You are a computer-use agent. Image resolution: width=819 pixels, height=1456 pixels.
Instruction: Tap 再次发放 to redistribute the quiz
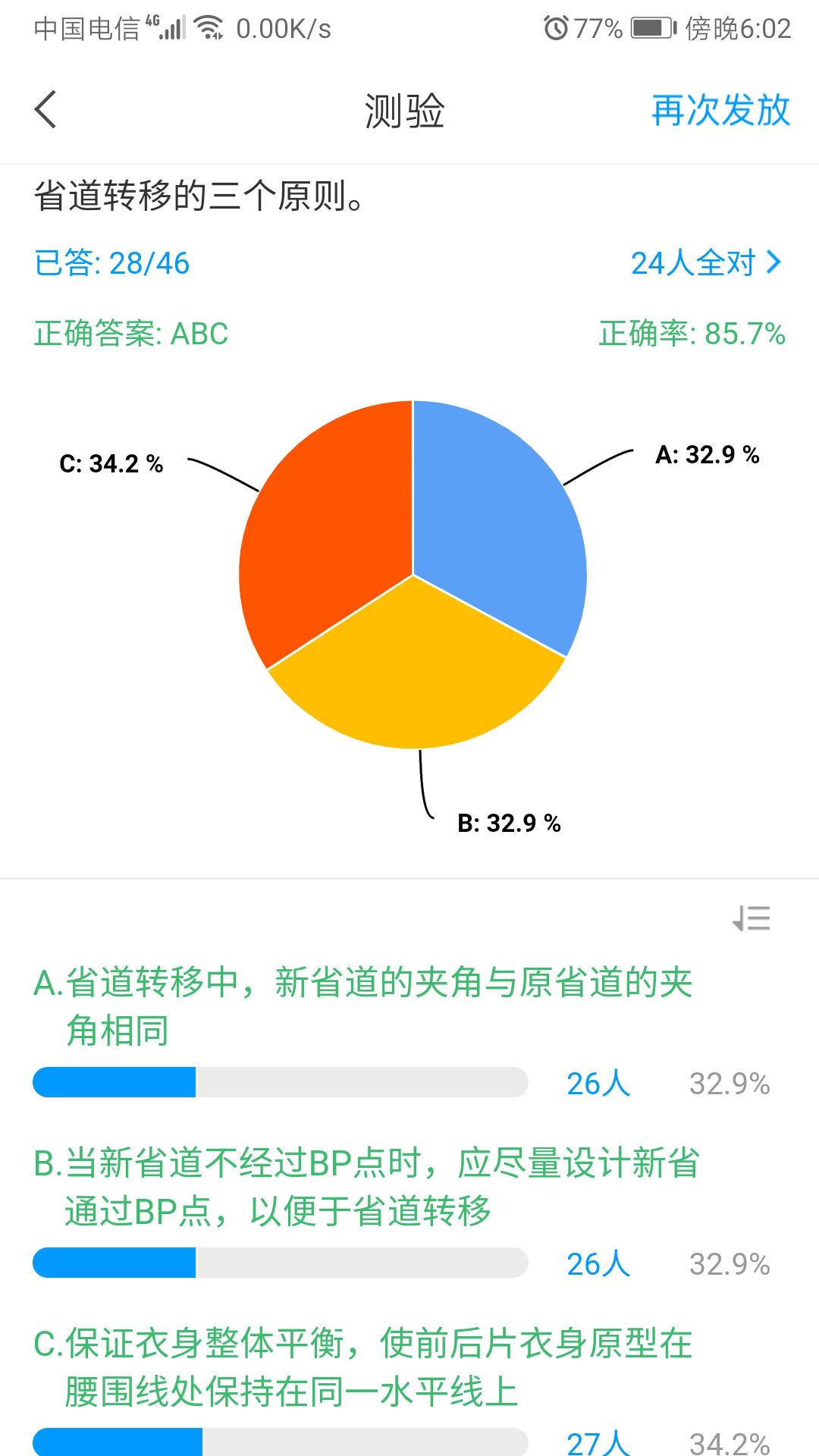[x=720, y=111]
